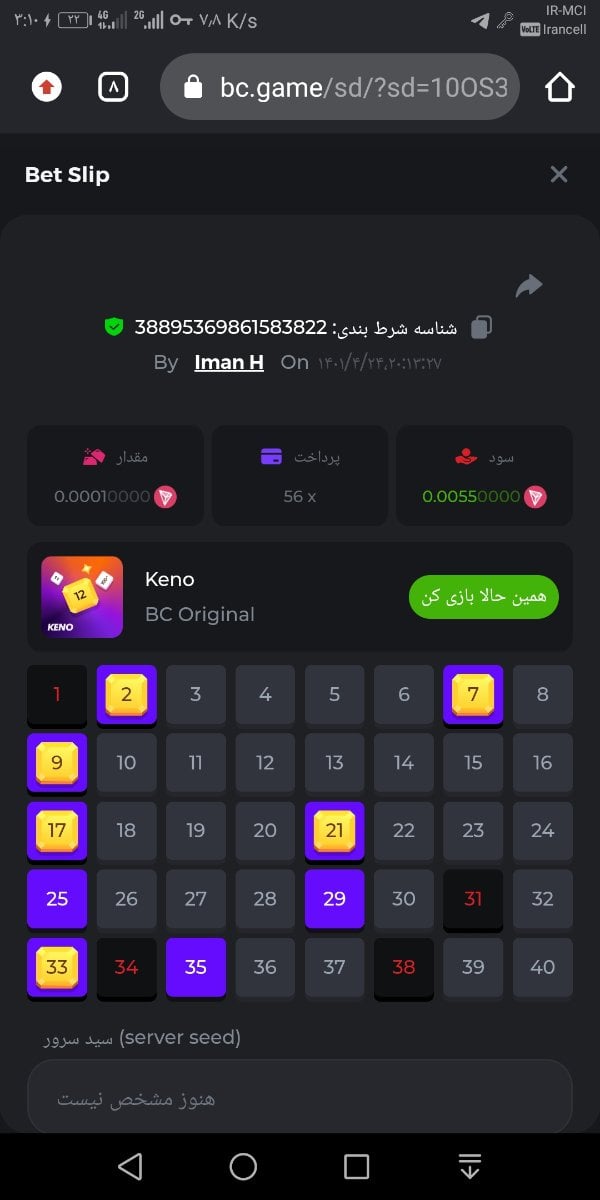Screen dimensions: 600x1200
Task: Copy the bet ID number
Action: coord(481,327)
